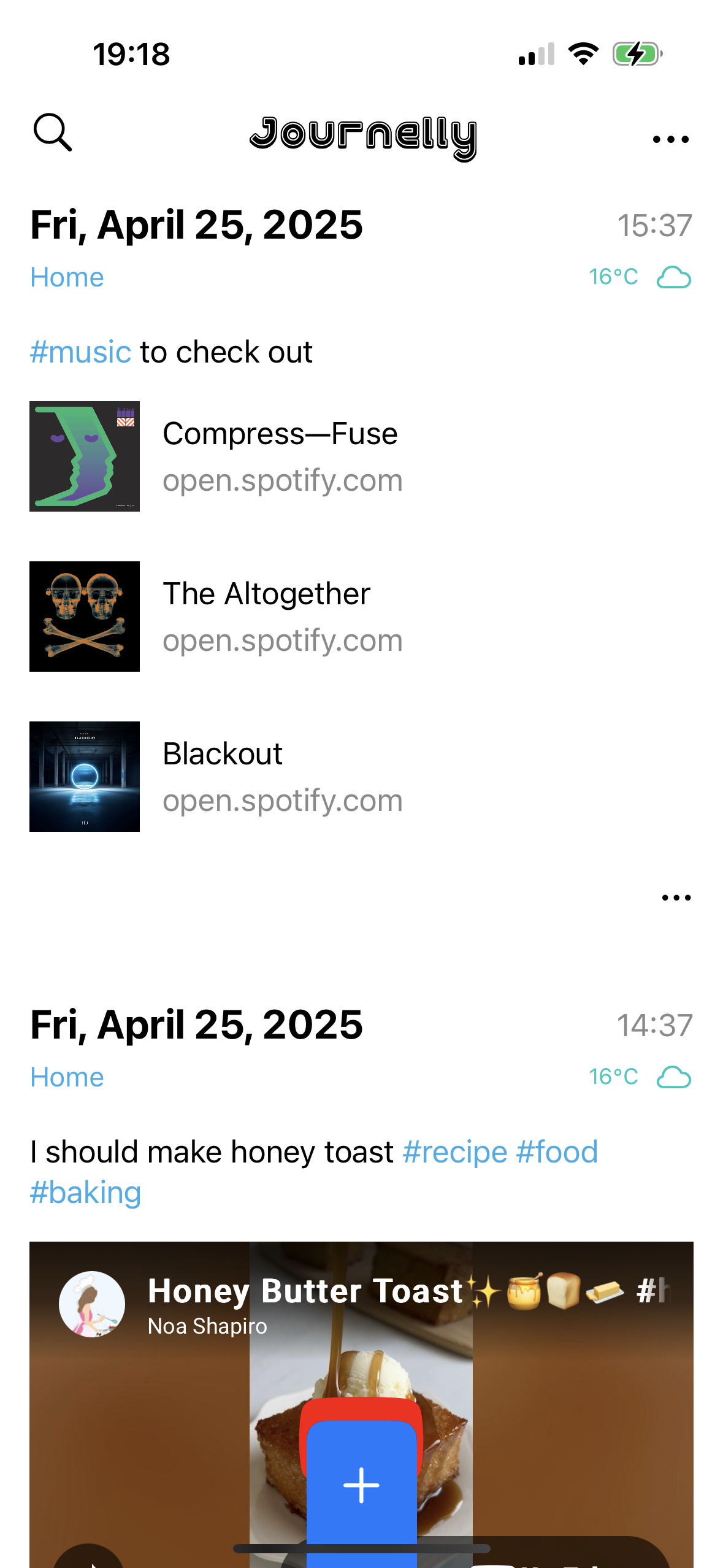Open the Compress—Fuse Spotify link
Screen dimensions: 723x1568
[361, 456]
